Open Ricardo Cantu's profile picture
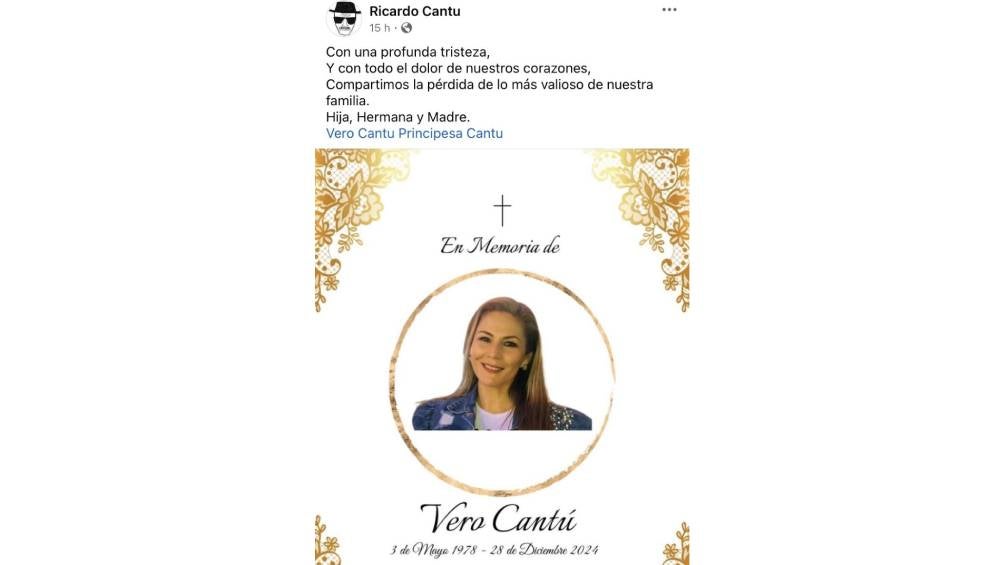 (x=344, y=18)
